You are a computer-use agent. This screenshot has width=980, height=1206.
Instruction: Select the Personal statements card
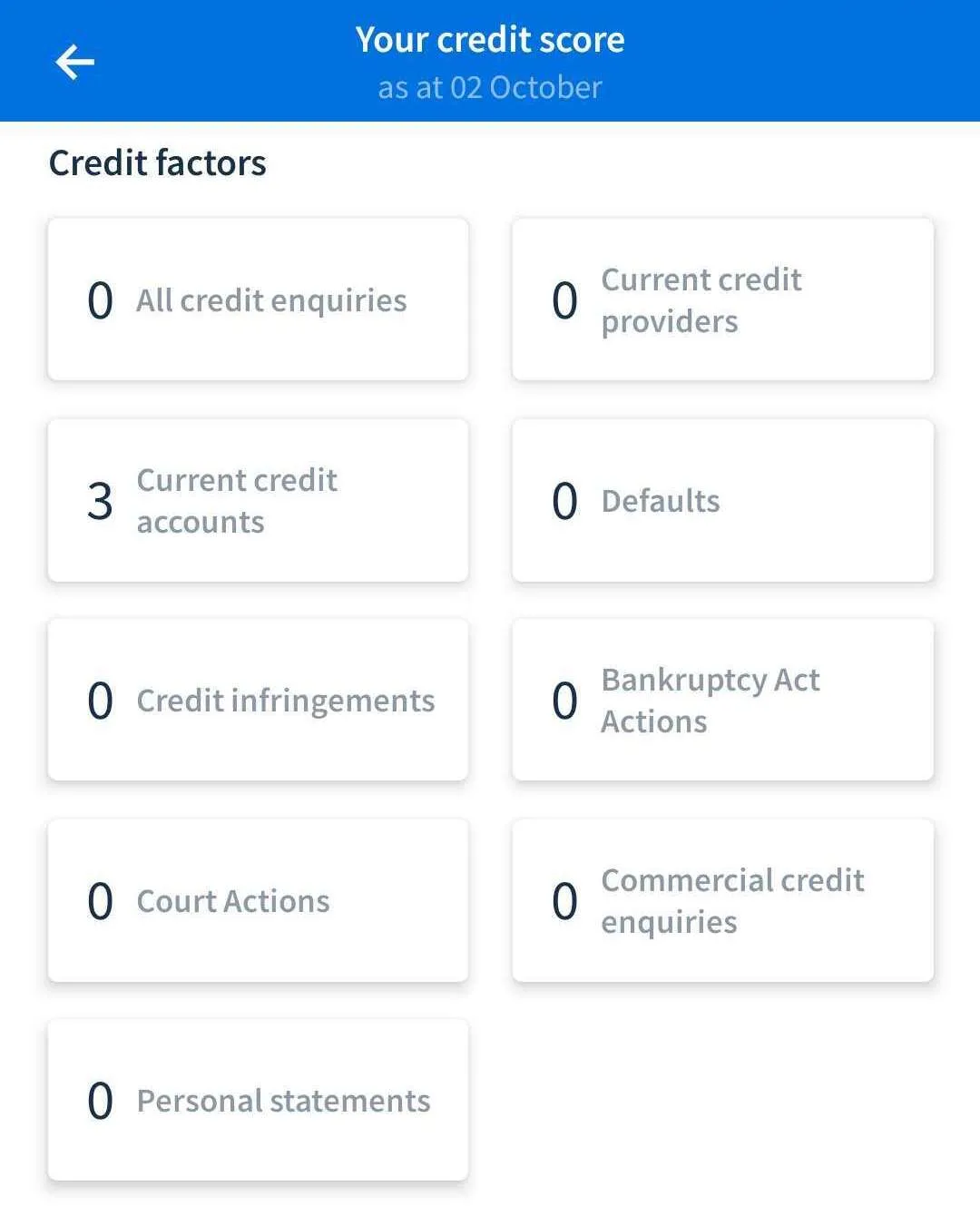coord(258,1100)
